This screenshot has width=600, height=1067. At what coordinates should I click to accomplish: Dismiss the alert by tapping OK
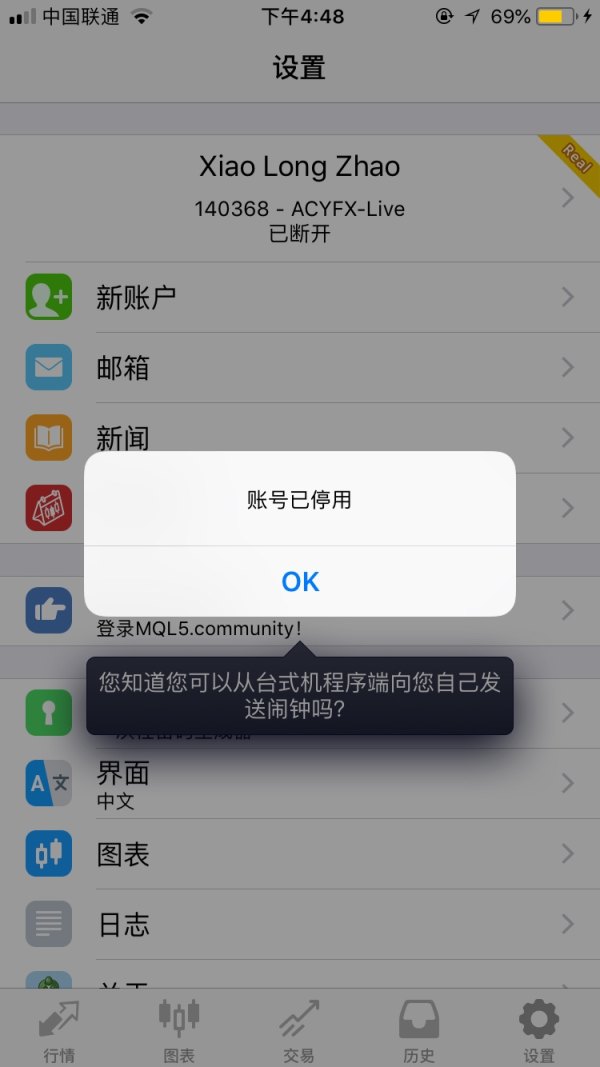pyautogui.click(x=300, y=581)
